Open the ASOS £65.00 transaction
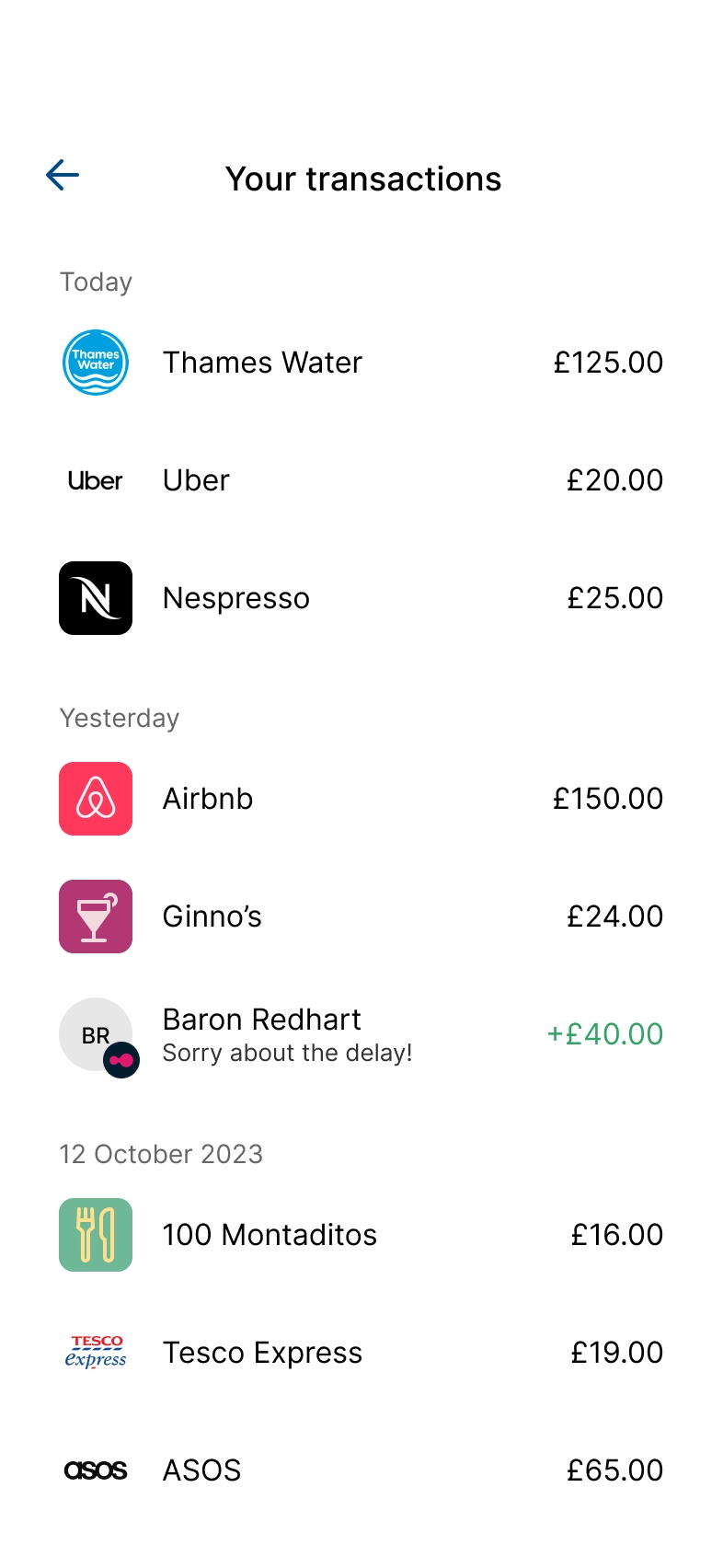This screenshot has width=723, height=1568. (x=361, y=1470)
